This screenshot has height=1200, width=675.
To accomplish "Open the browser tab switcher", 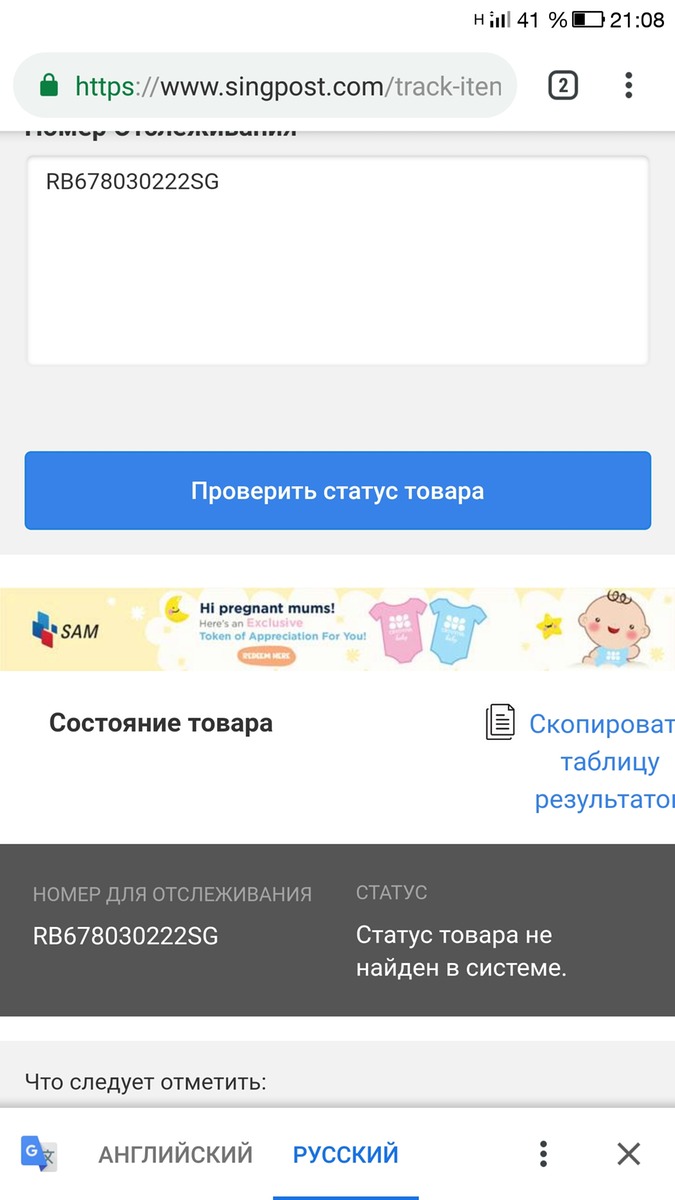I will coord(563,86).
